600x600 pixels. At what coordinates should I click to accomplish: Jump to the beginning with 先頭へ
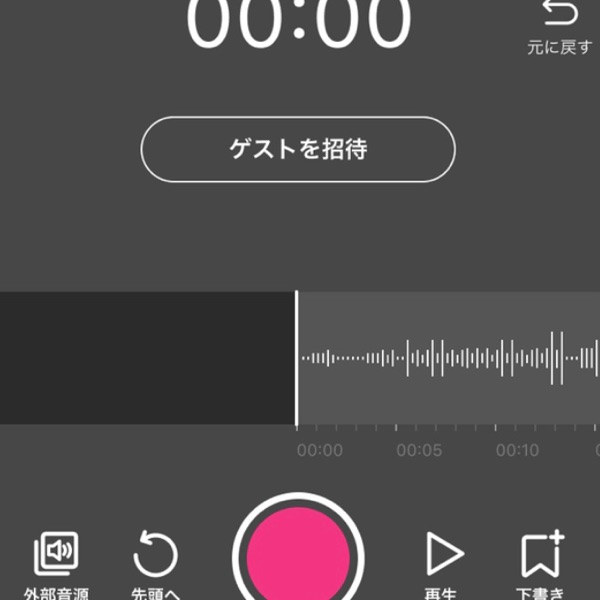[x=156, y=556]
